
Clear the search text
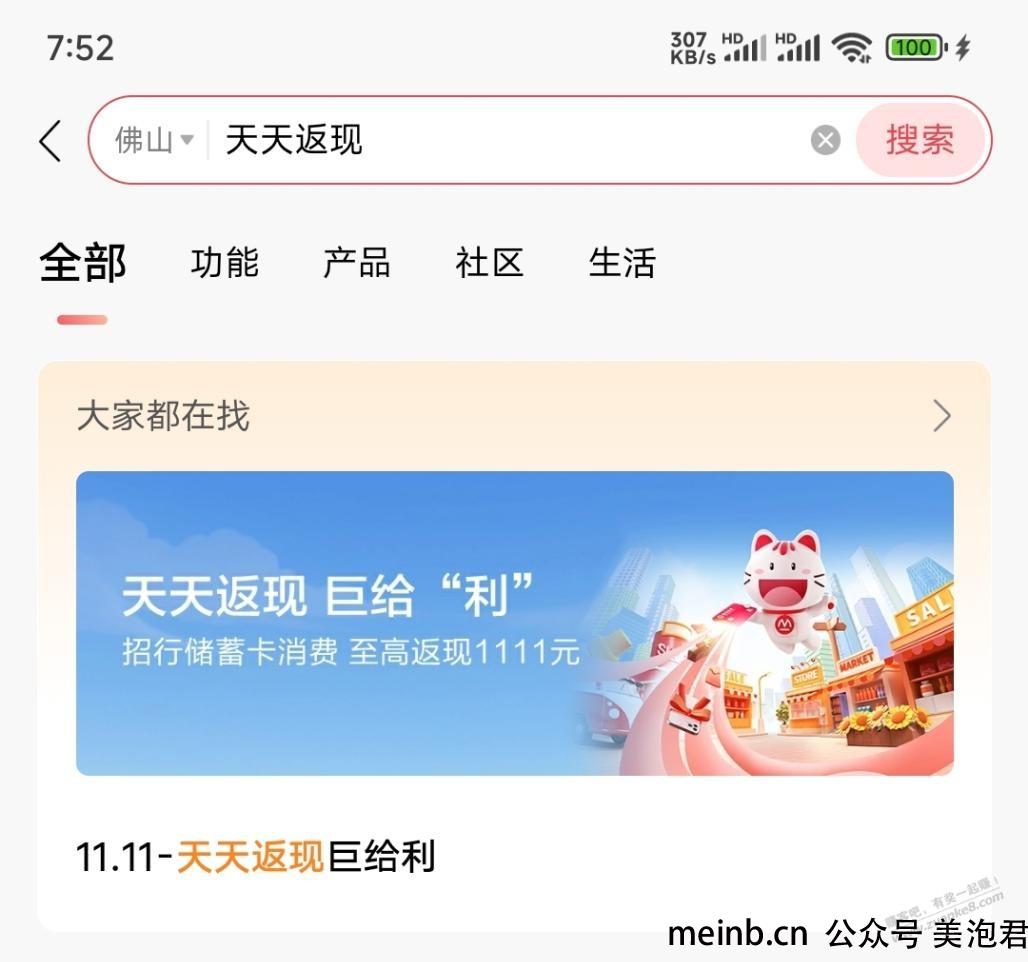(825, 141)
